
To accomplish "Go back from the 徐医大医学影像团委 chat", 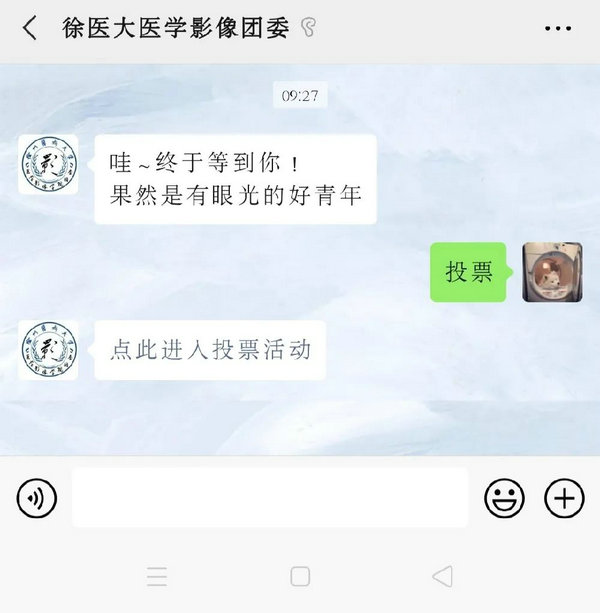I will tap(29, 28).
